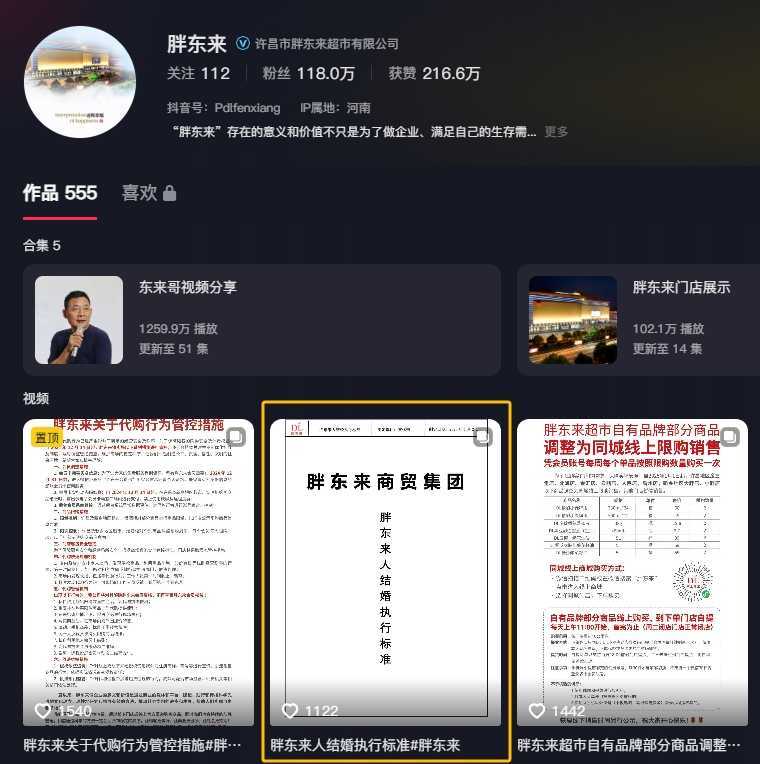
Task: Expand the bio with 更多
Action: tap(556, 132)
